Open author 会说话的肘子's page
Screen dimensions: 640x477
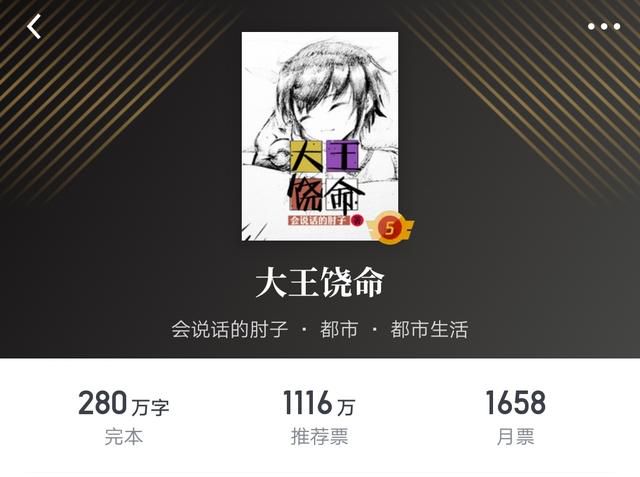[x=230, y=329]
